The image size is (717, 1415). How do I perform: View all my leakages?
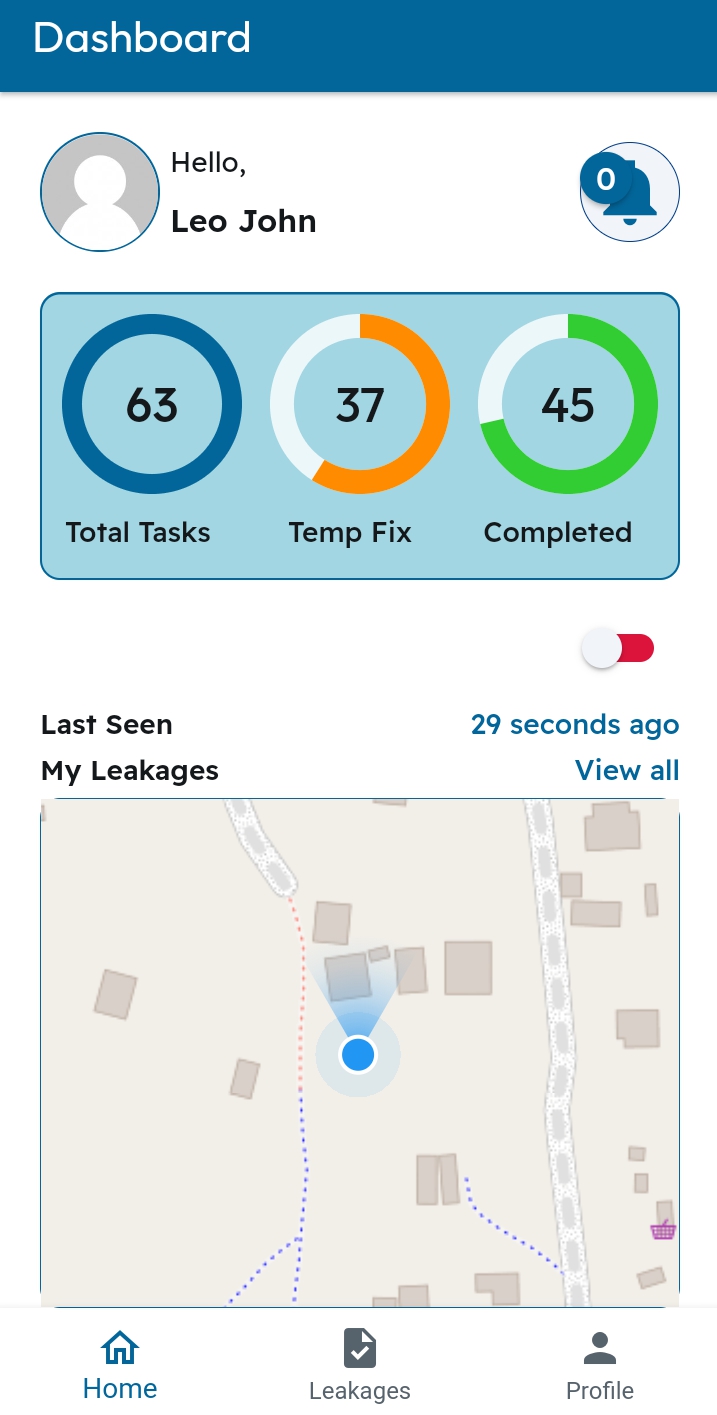click(x=627, y=770)
